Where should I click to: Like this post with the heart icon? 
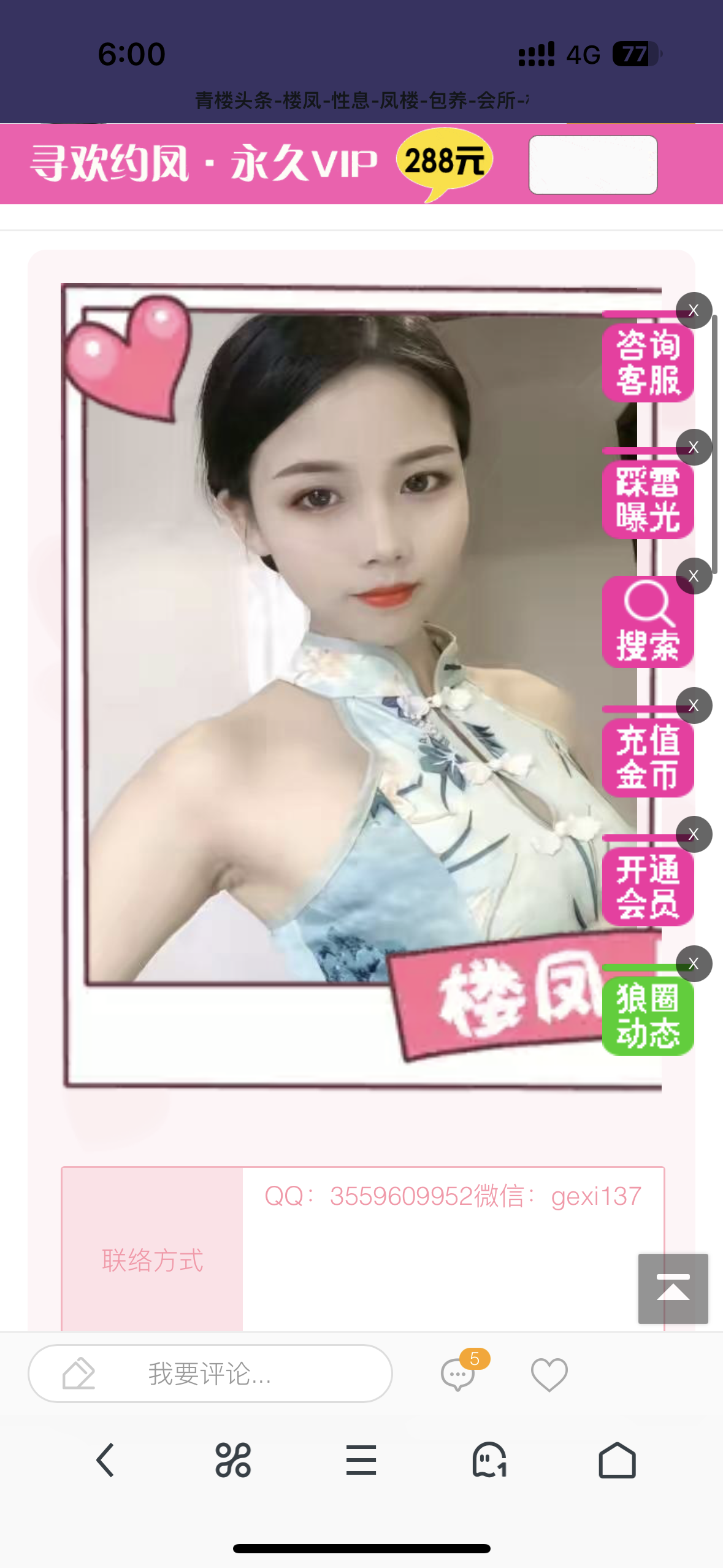549,1374
